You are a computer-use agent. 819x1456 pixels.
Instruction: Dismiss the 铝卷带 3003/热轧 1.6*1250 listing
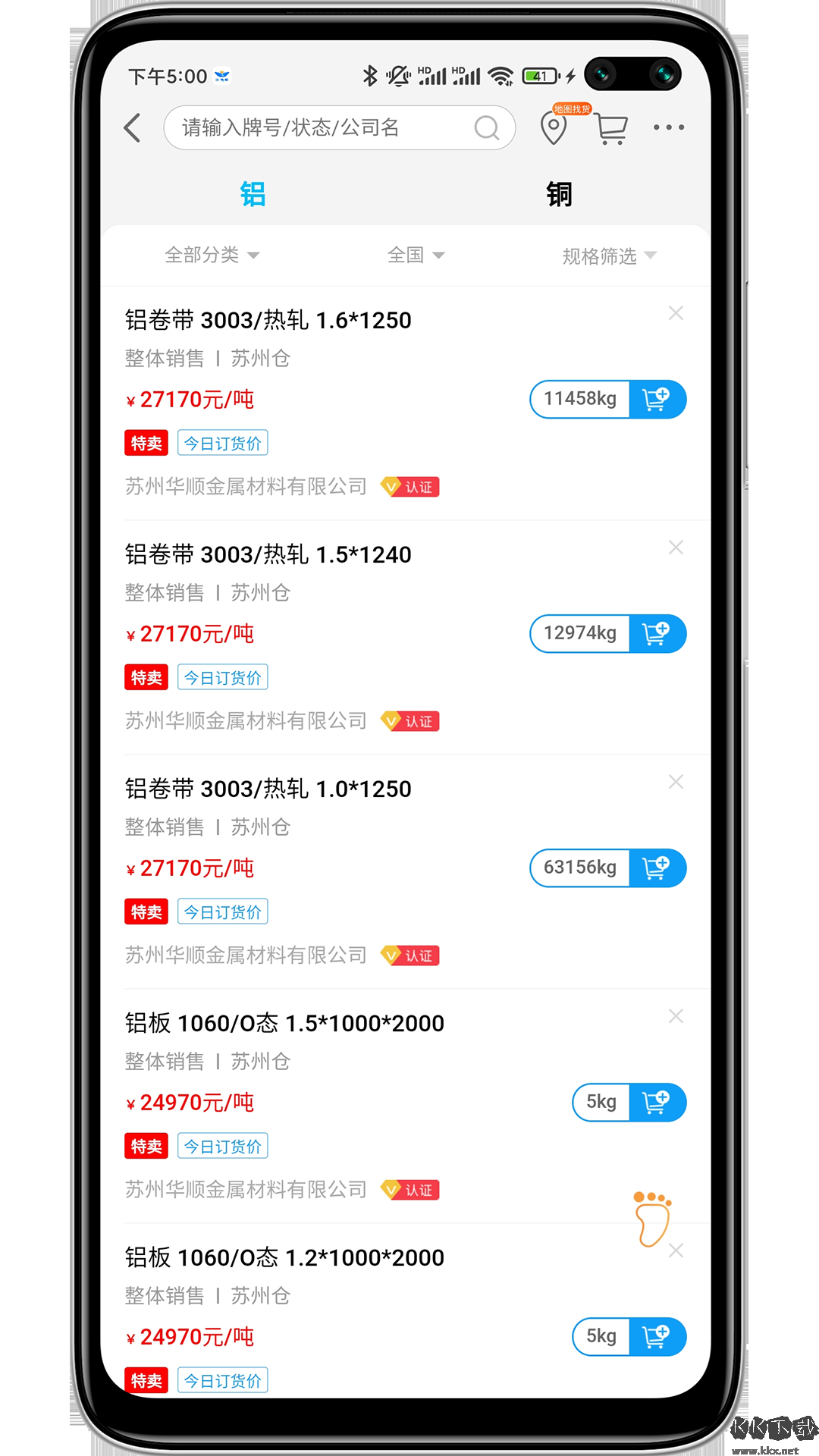[676, 313]
